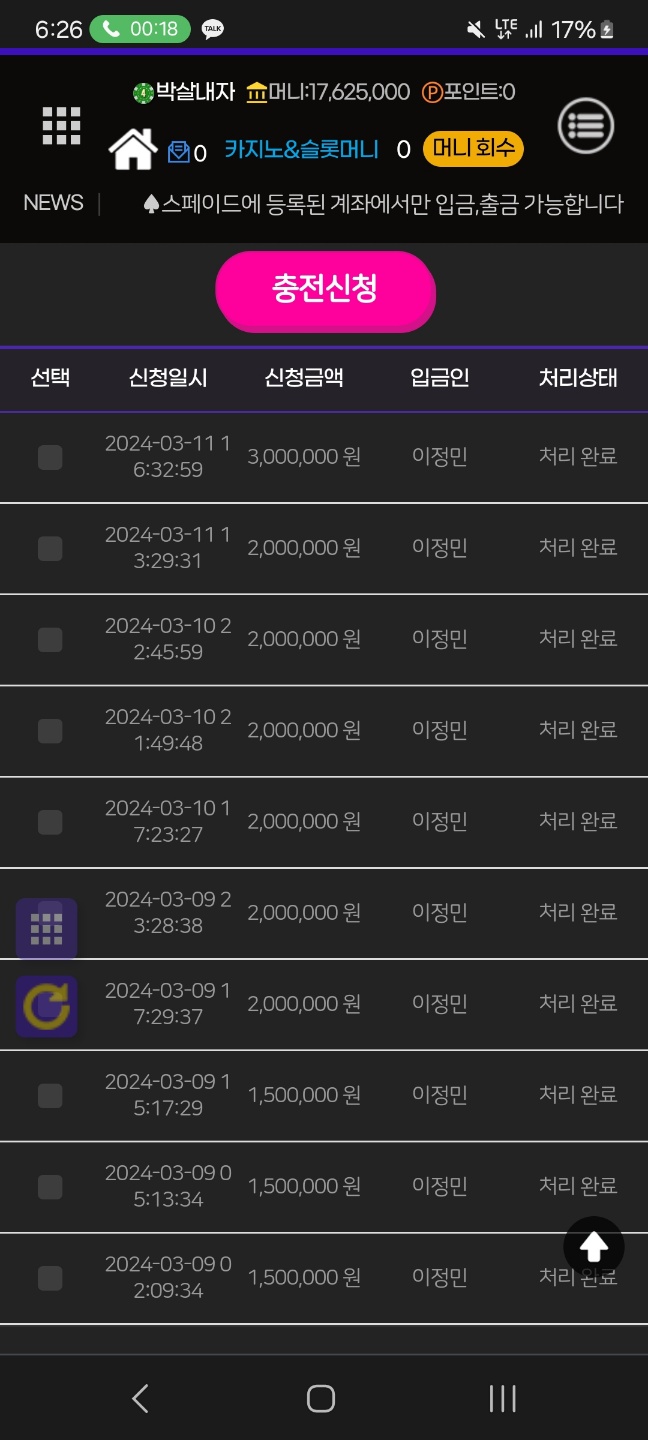Tap the pink 충전신청 button

(325, 290)
